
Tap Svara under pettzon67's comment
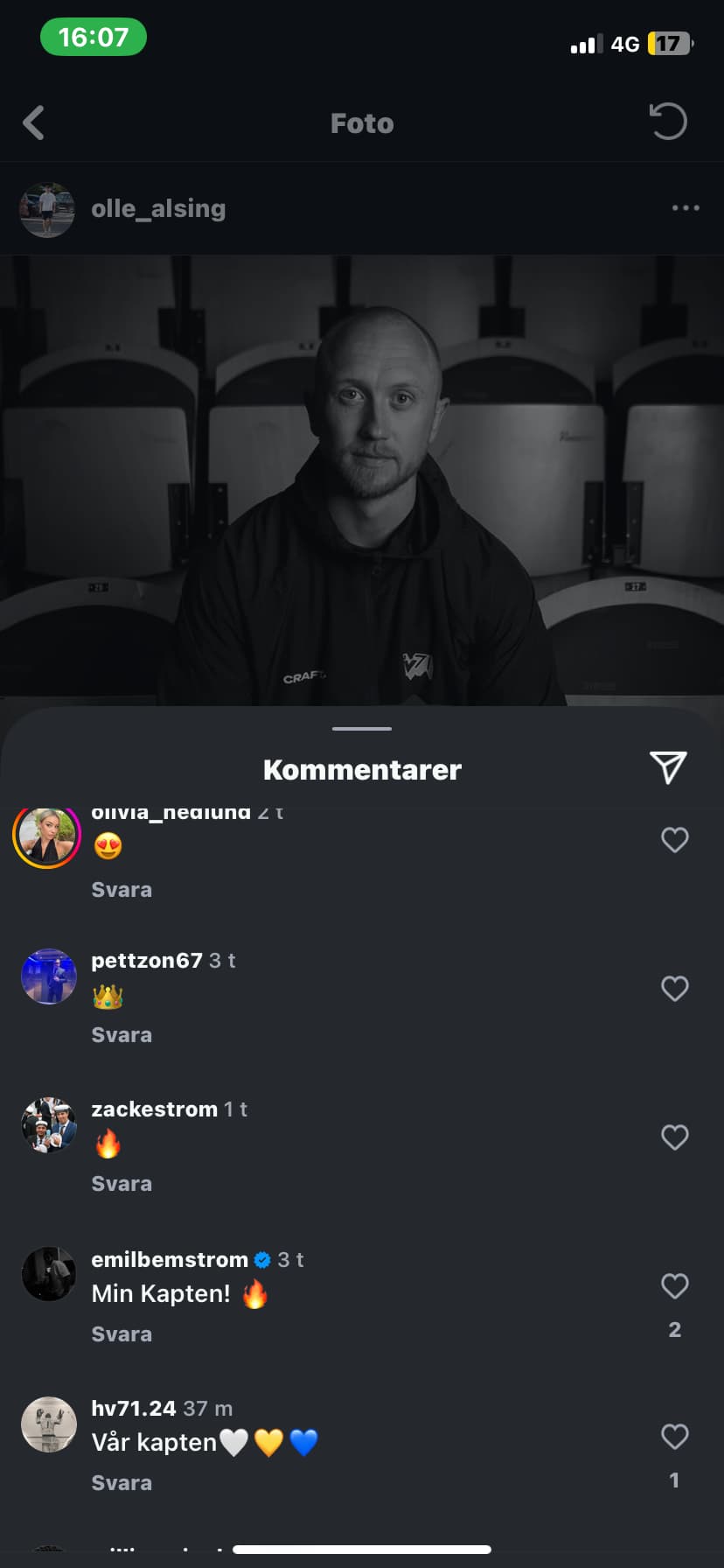click(x=122, y=1035)
